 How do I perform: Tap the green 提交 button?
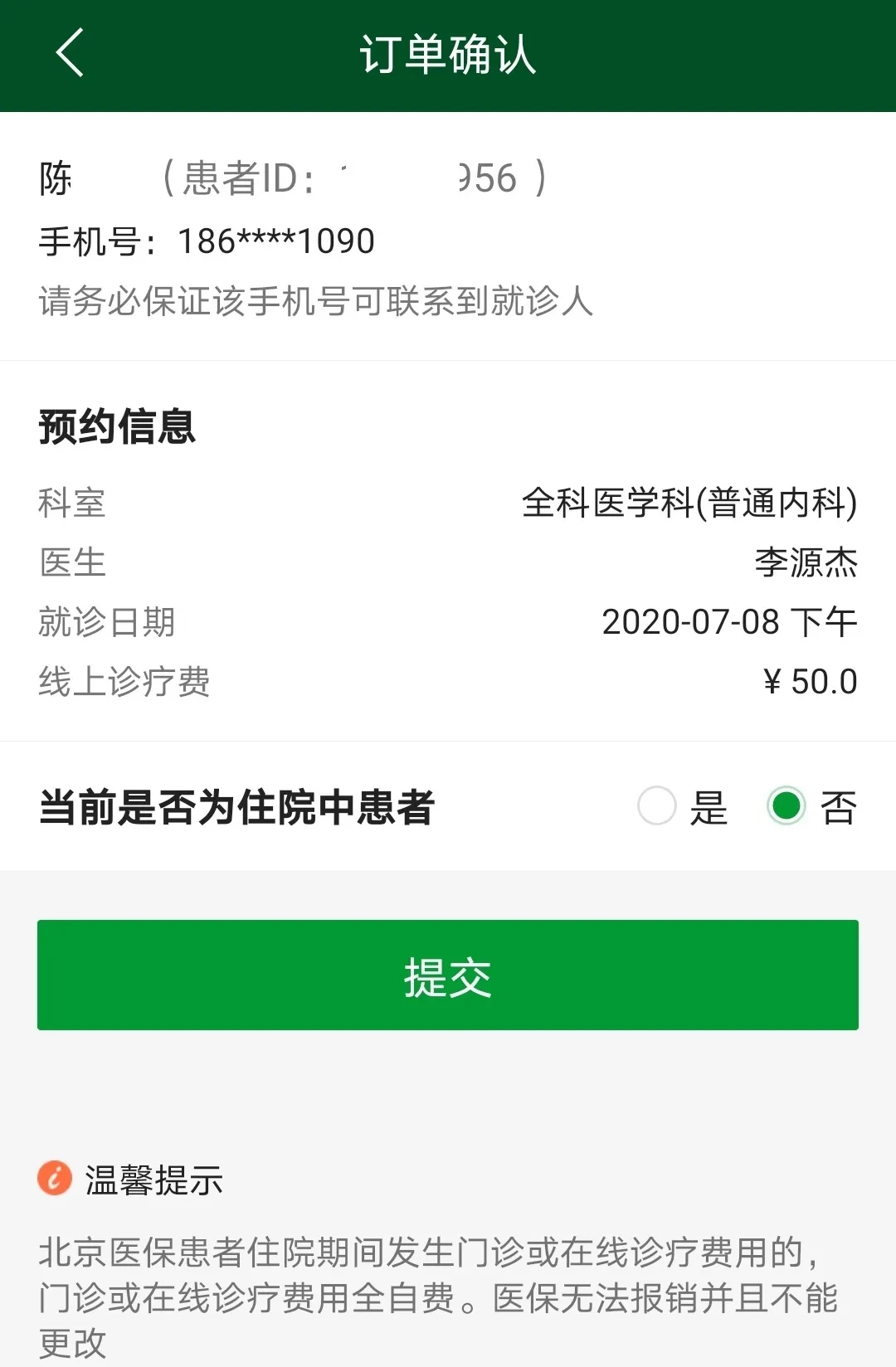click(x=448, y=975)
